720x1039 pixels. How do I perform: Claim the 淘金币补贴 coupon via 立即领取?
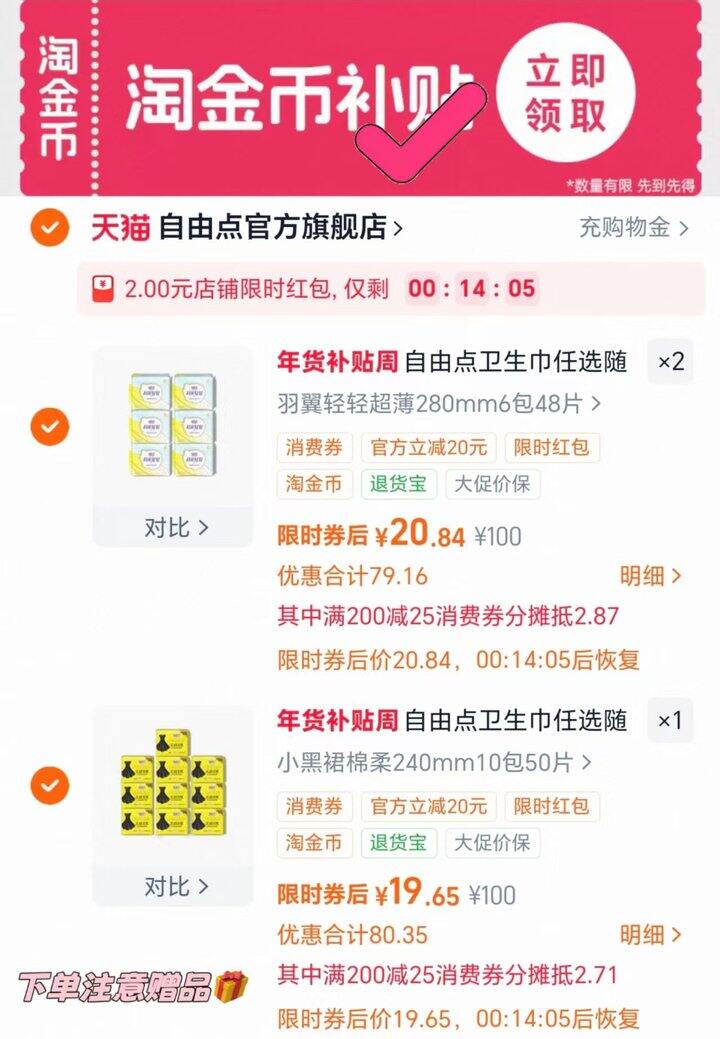click(x=566, y=97)
